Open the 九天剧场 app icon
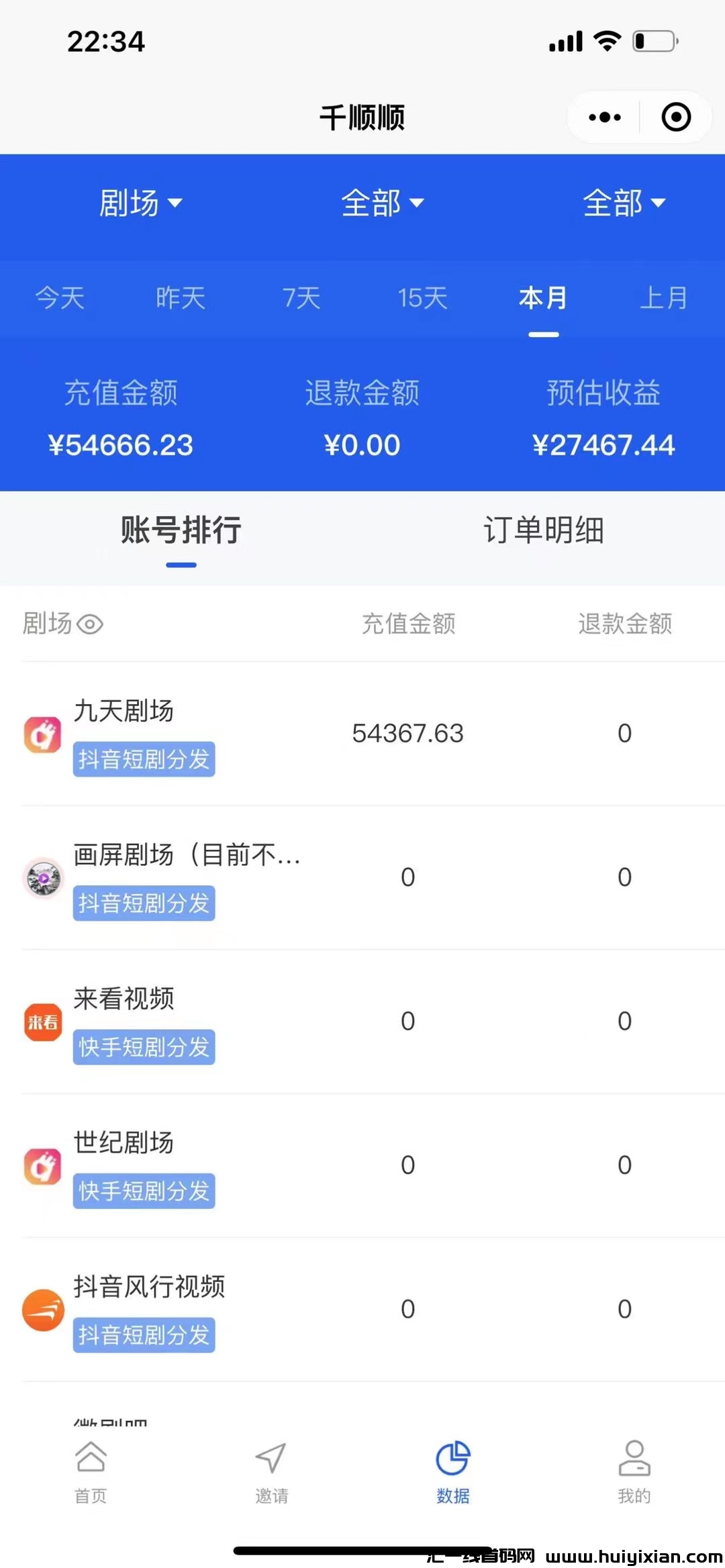This screenshot has height=1568, width=725. pos(43,734)
